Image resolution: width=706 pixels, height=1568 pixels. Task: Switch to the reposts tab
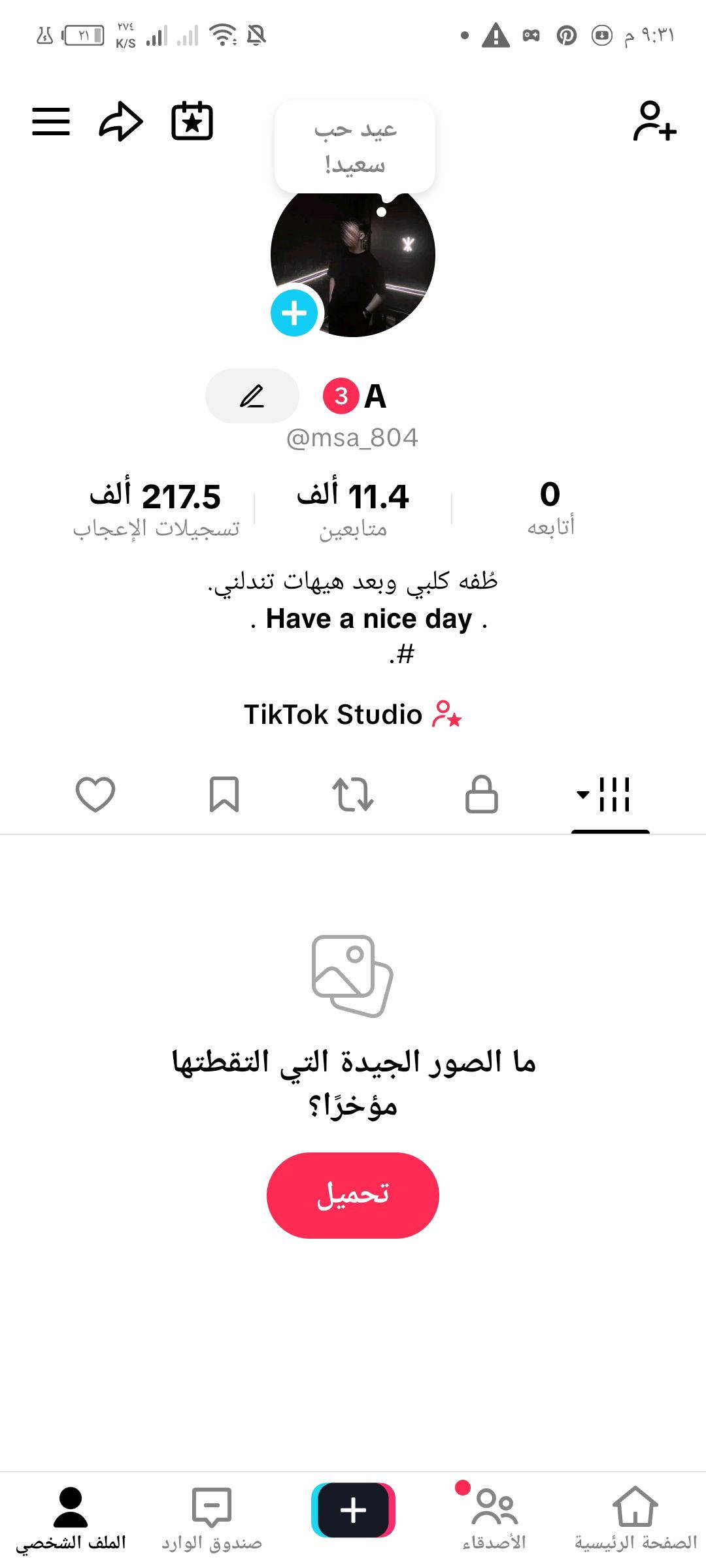click(353, 794)
